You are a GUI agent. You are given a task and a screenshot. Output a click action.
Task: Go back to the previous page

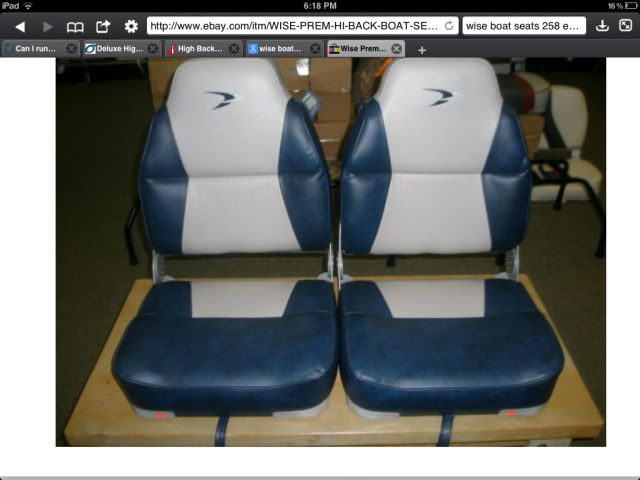pyautogui.click(x=19, y=26)
